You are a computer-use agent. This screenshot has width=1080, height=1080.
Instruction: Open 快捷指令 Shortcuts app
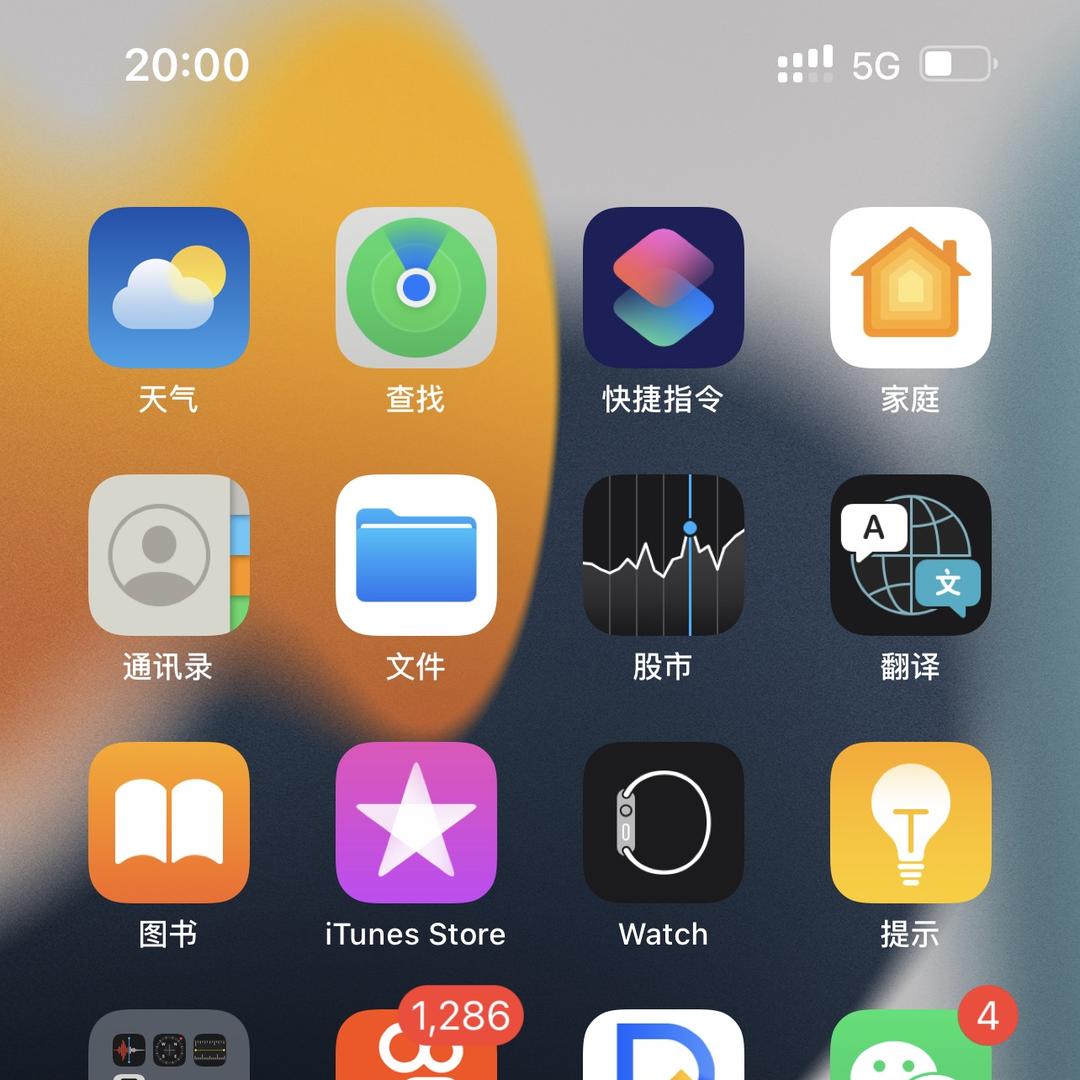(663, 288)
